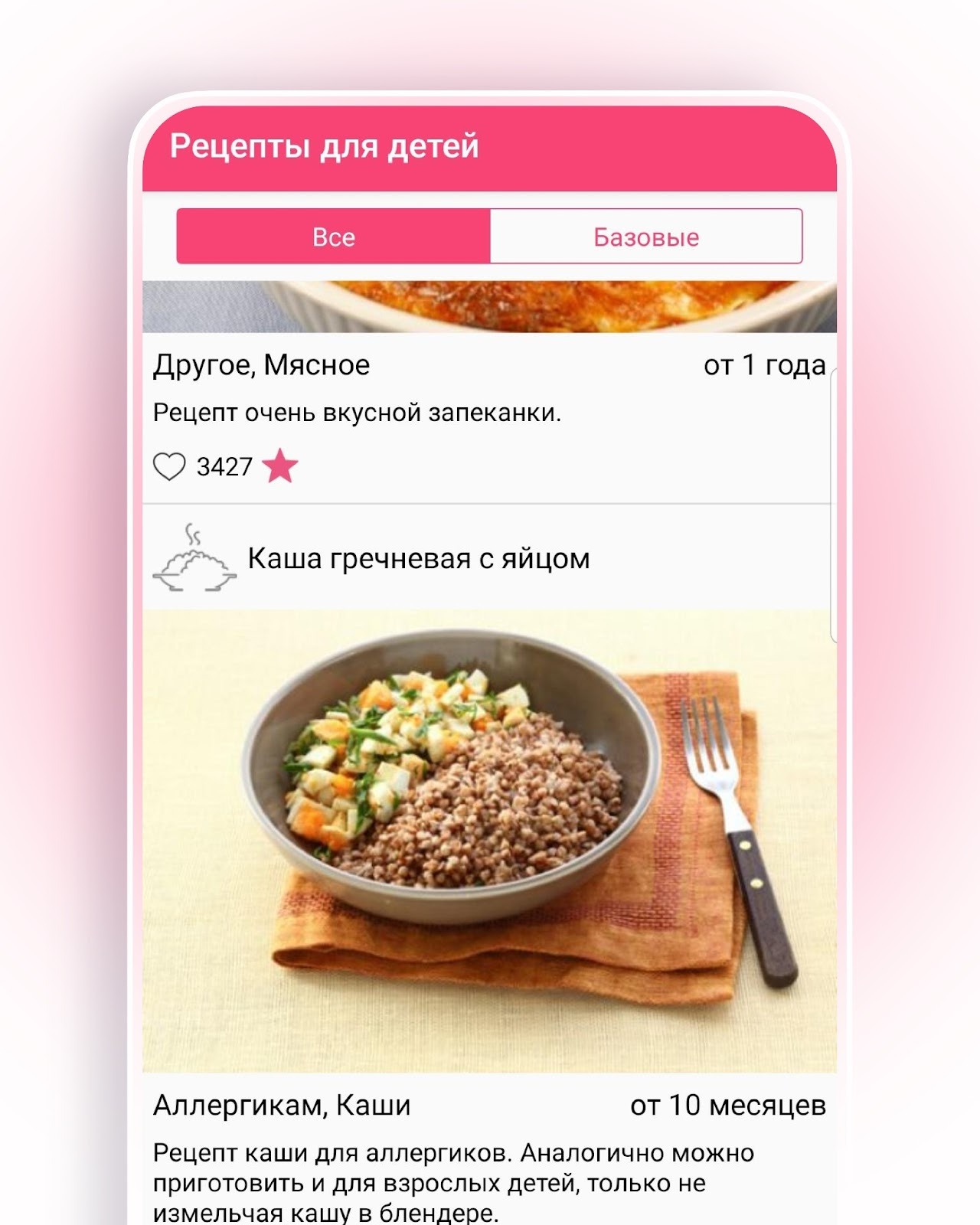Open the Каша гречневая с яйцом recipe
Image resolution: width=980 pixels, height=1225 pixels.
coord(418,559)
